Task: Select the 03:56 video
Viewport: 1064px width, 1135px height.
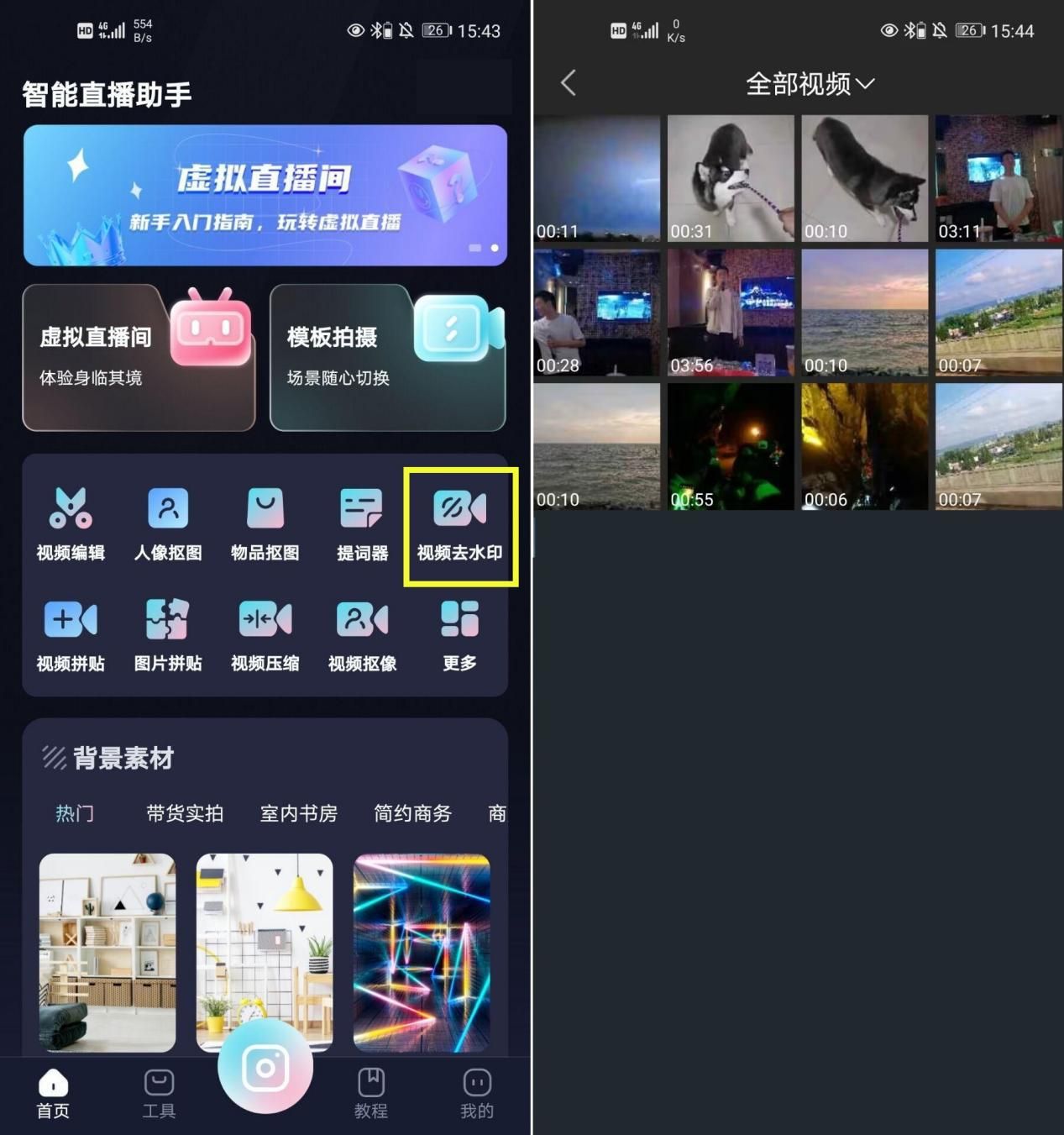Action: 731,313
